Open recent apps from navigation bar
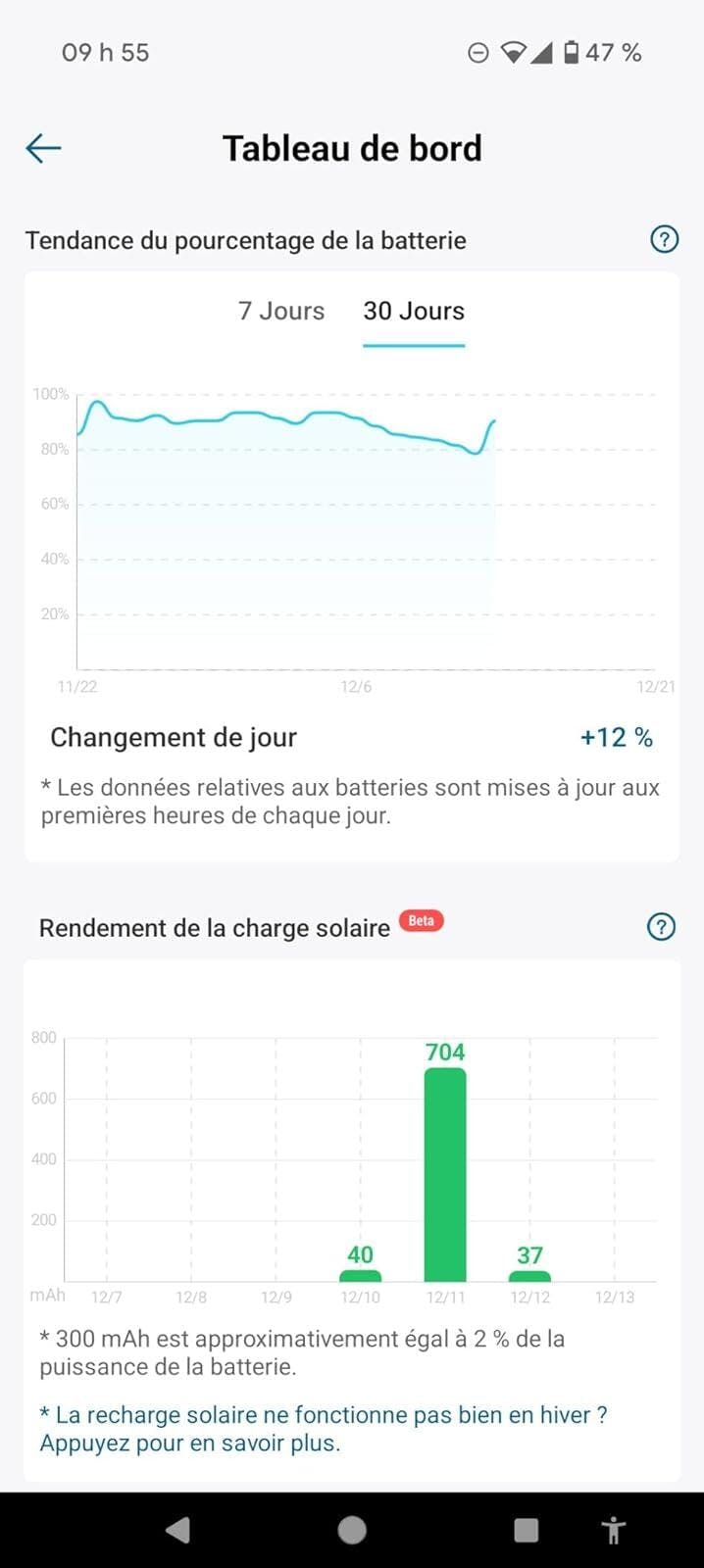 527,1530
